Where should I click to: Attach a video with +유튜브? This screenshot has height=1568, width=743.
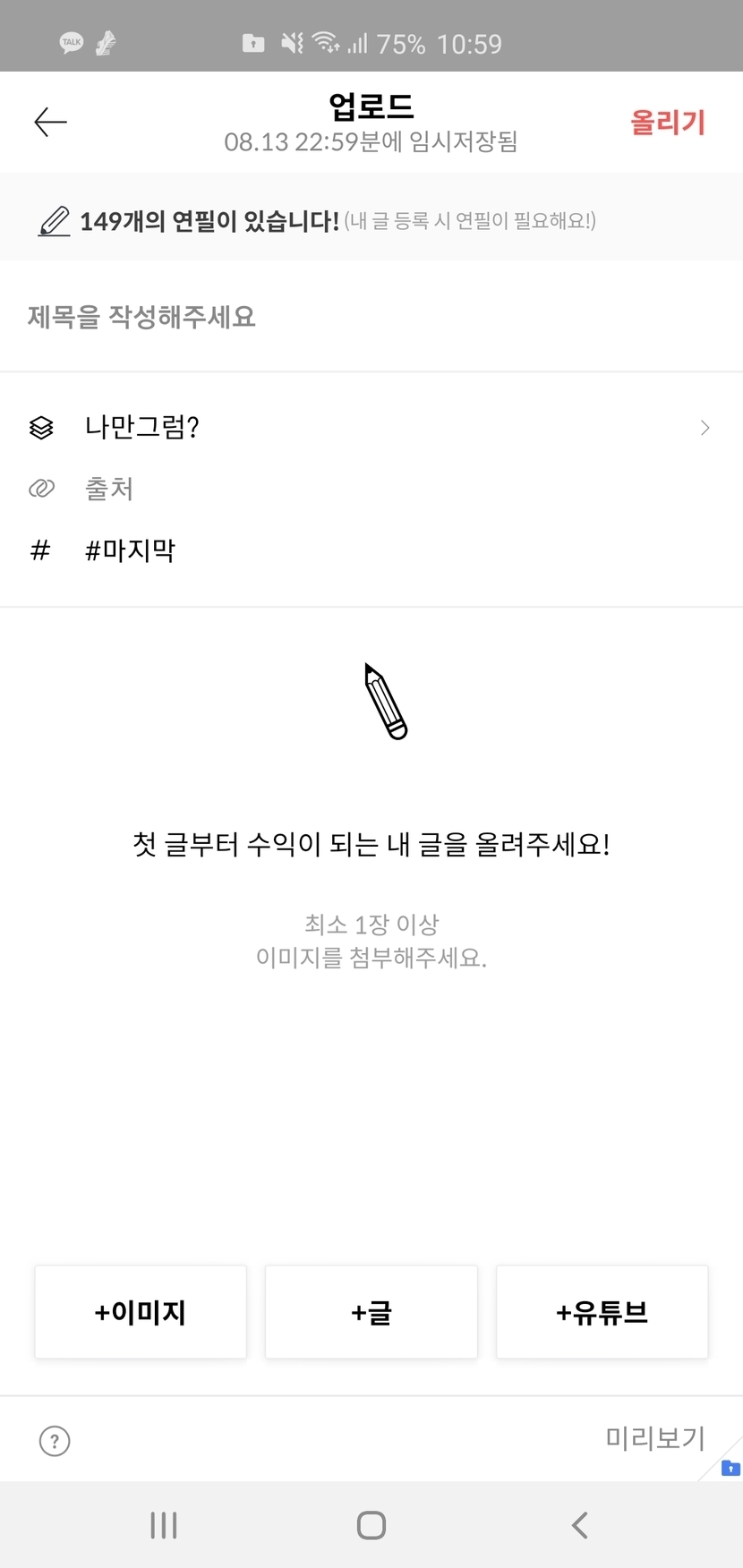click(x=602, y=1312)
